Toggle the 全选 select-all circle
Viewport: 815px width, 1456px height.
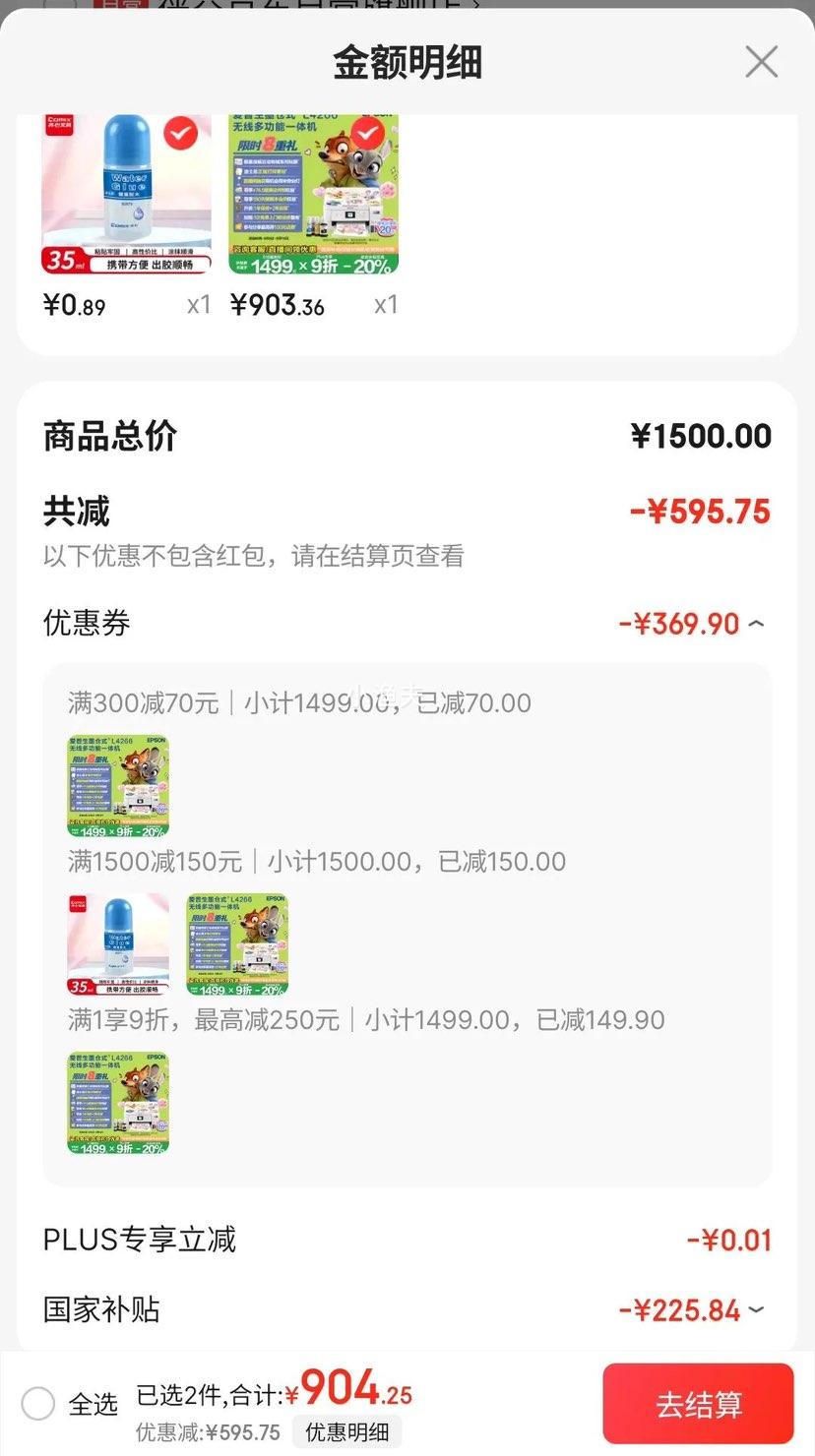[38, 1404]
